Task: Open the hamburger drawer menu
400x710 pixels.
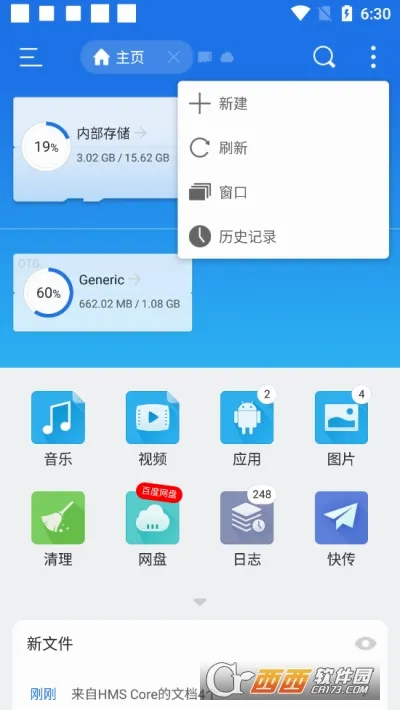Action: (x=31, y=58)
